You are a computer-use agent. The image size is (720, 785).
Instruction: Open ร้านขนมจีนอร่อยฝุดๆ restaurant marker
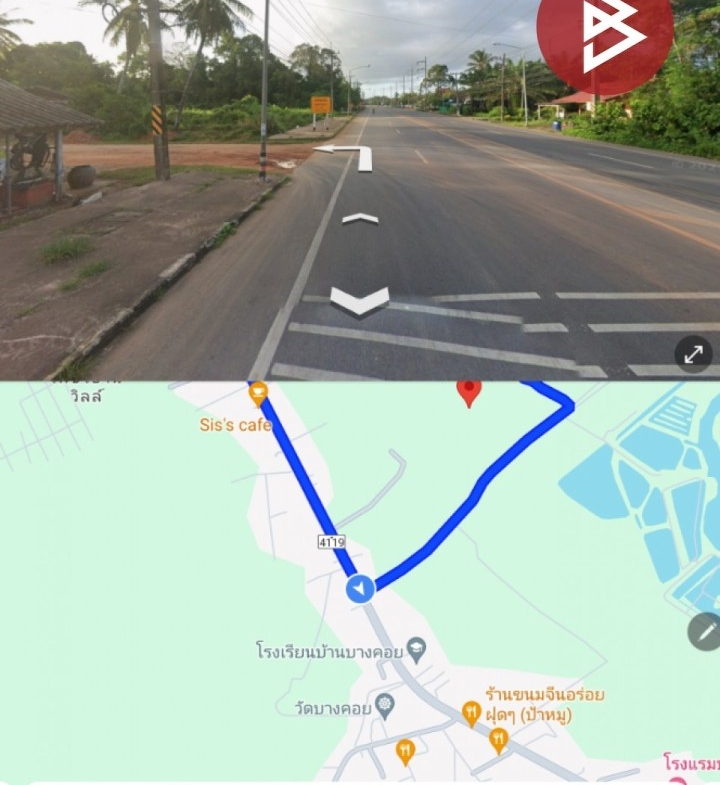(471, 712)
